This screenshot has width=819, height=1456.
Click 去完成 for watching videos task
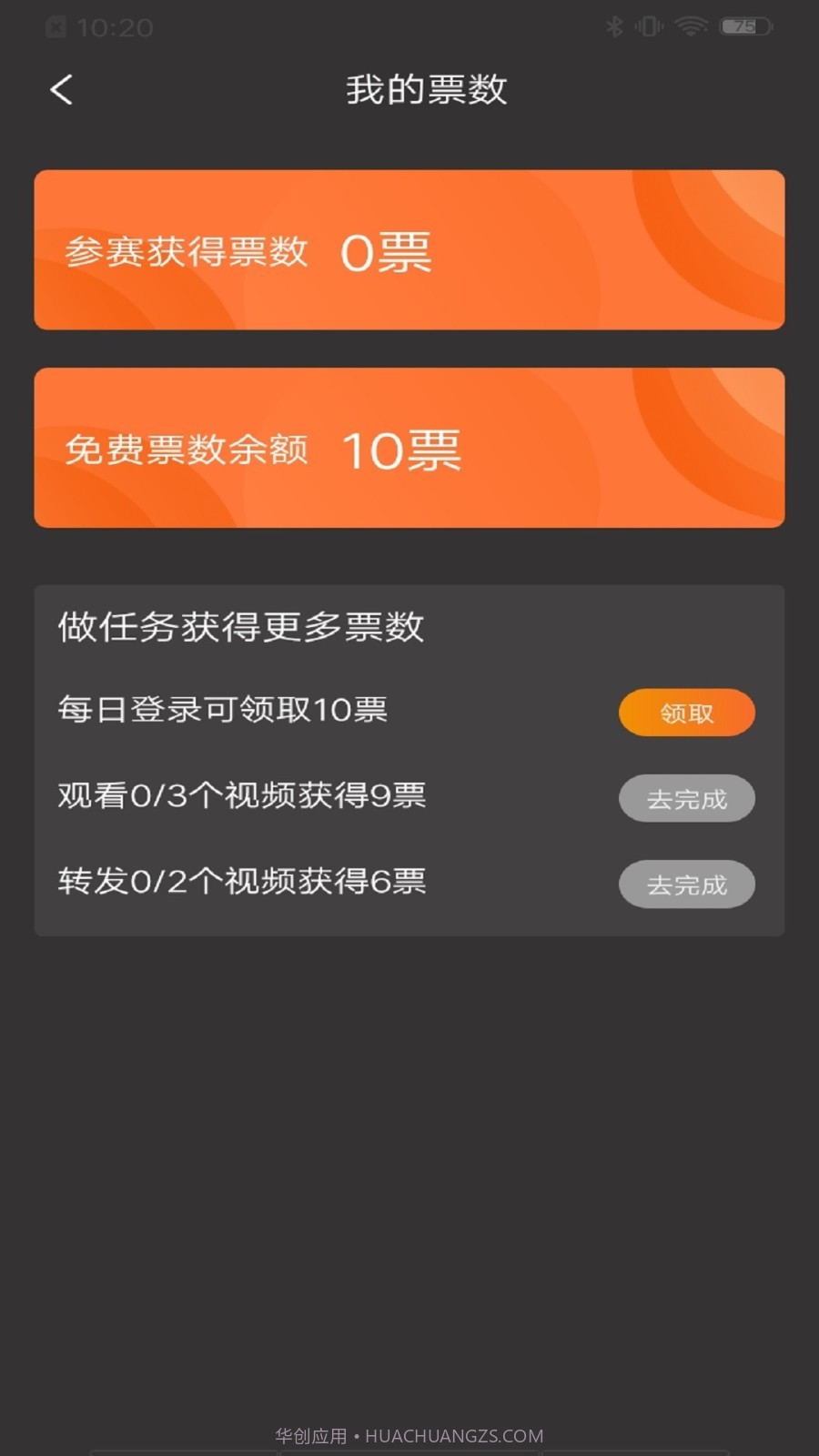click(x=686, y=798)
